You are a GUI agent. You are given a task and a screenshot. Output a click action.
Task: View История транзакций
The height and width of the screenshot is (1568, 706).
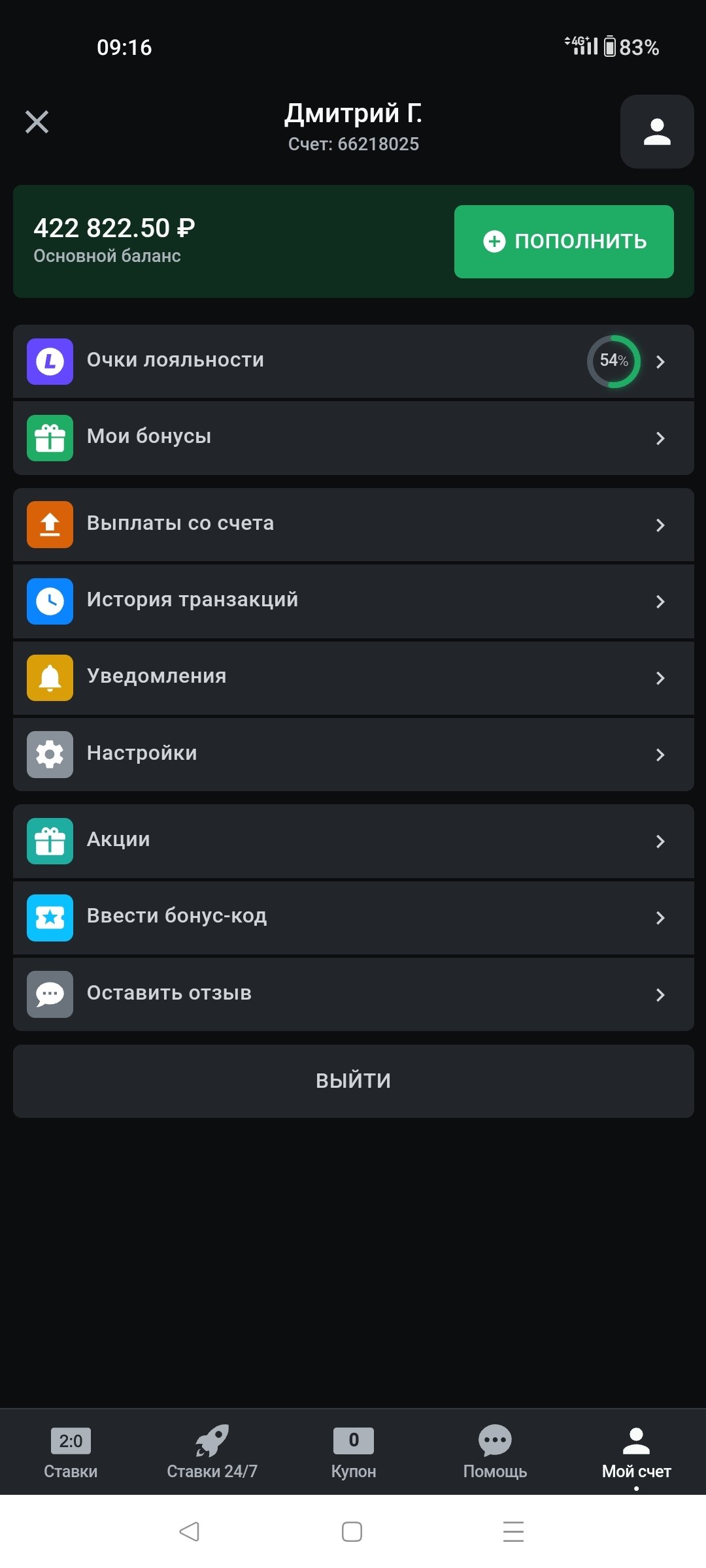click(x=353, y=601)
